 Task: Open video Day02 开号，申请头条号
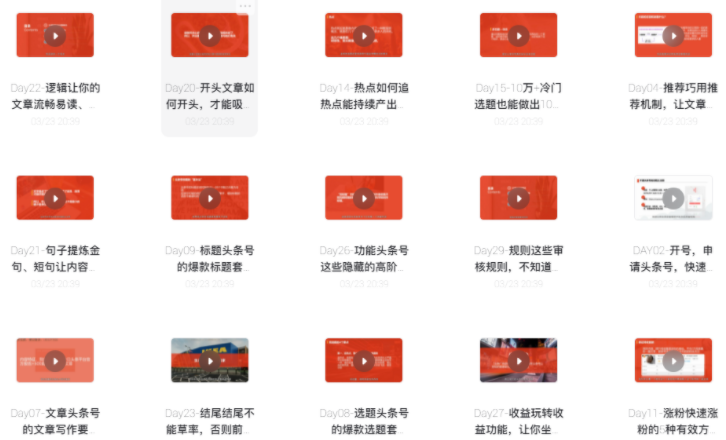(673, 198)
